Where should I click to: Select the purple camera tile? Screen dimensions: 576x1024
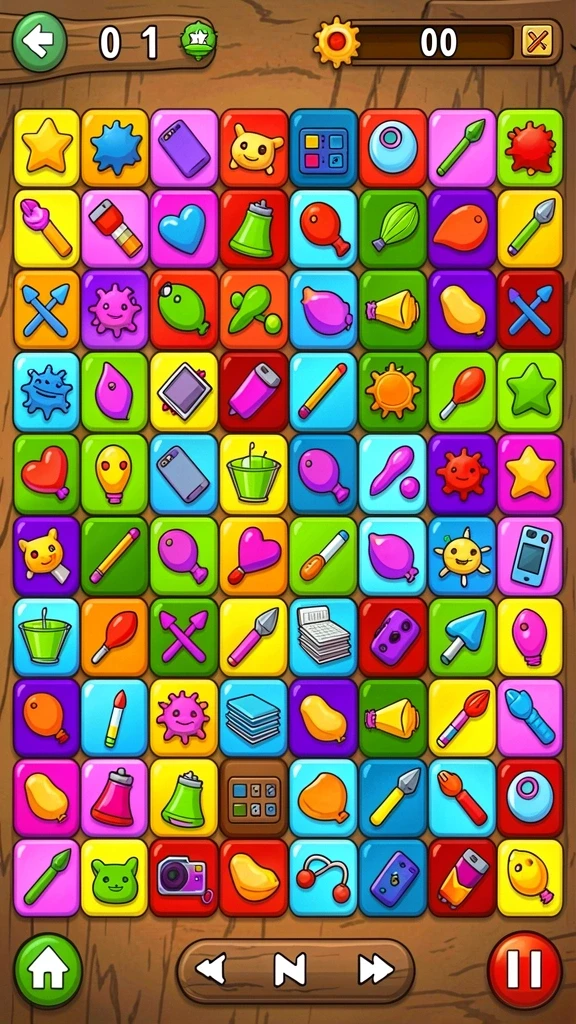[x=184, y=877]
